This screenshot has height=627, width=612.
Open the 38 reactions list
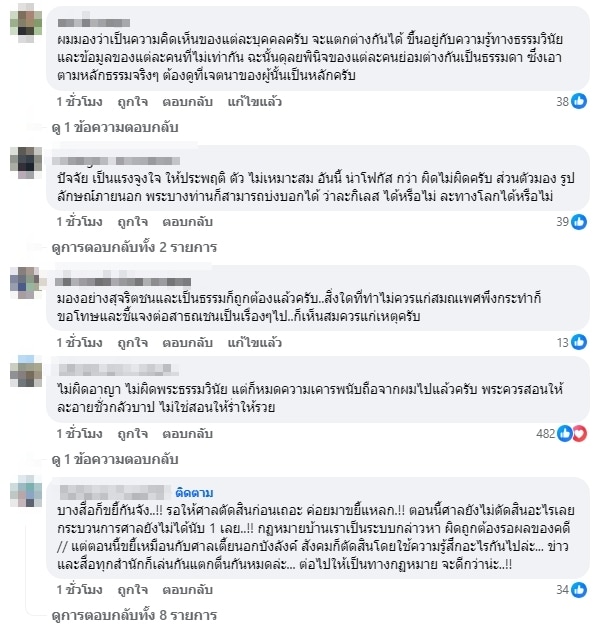tap(570, 101)
